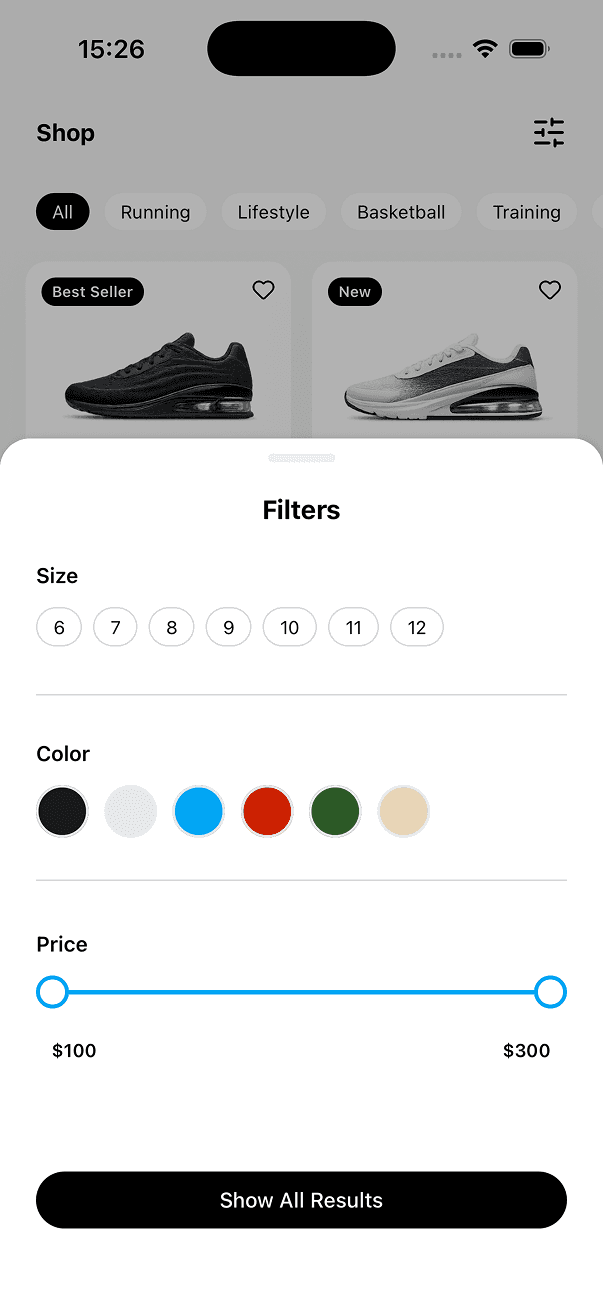Pick size 9 in filters
Image resolution: width=603 pixels, height=1311 pixels.
228,628
